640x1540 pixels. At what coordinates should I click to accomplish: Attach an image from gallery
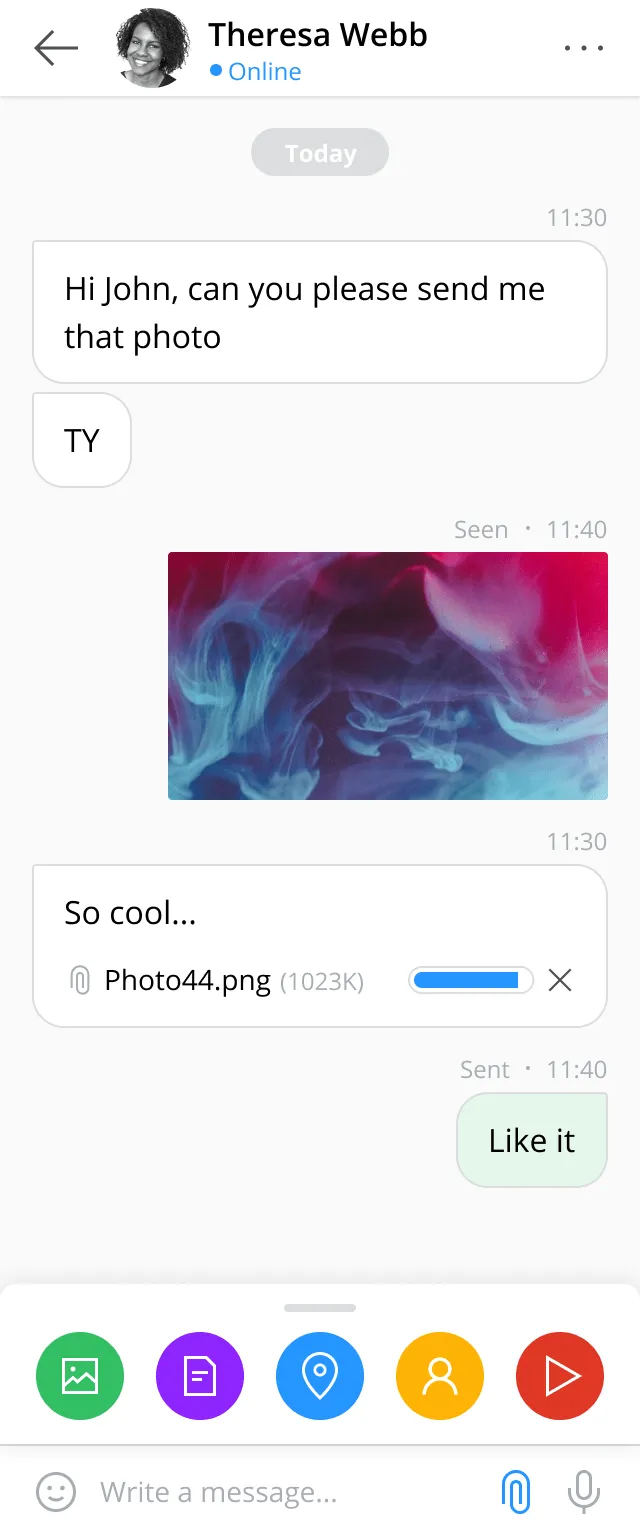pos(80,1376)
